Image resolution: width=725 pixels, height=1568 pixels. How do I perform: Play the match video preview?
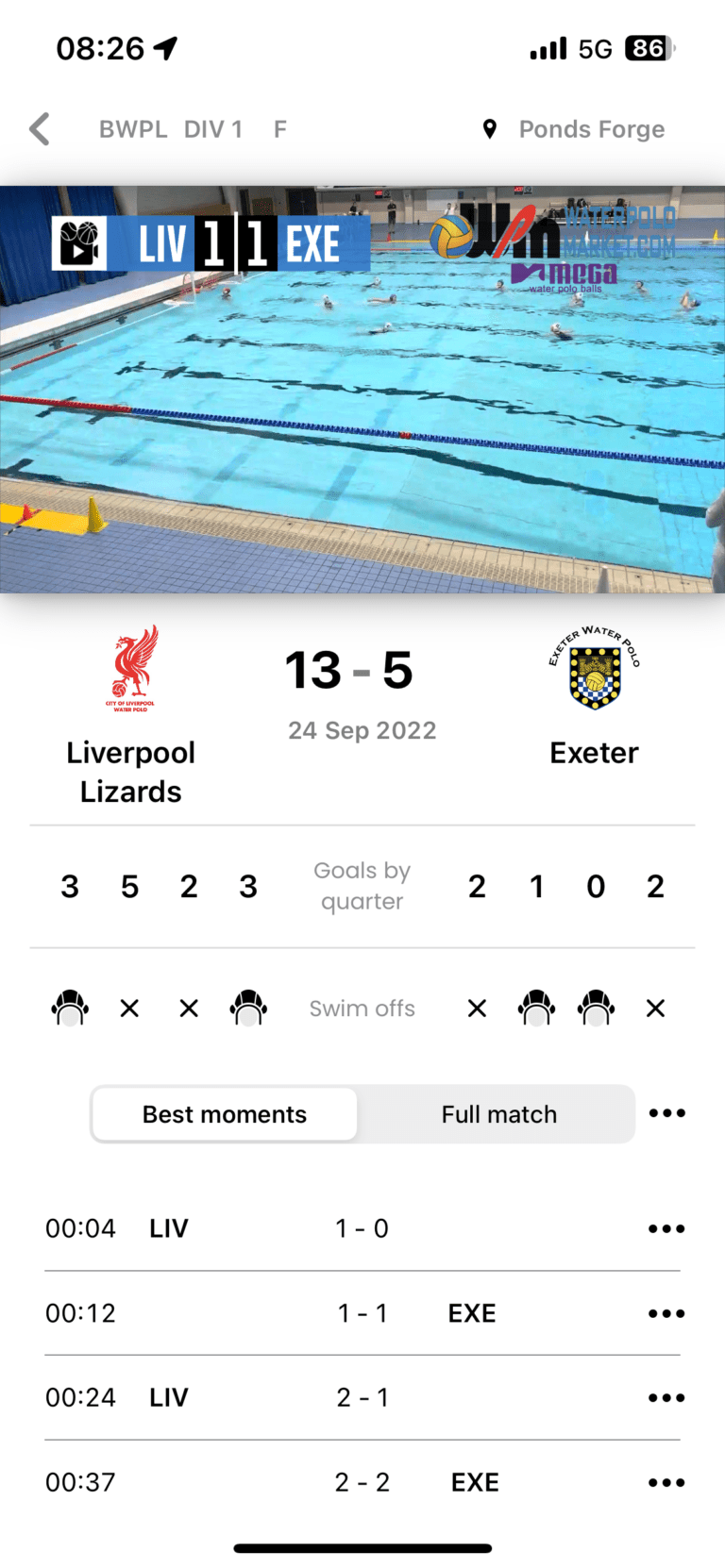(x=362, y=389)
